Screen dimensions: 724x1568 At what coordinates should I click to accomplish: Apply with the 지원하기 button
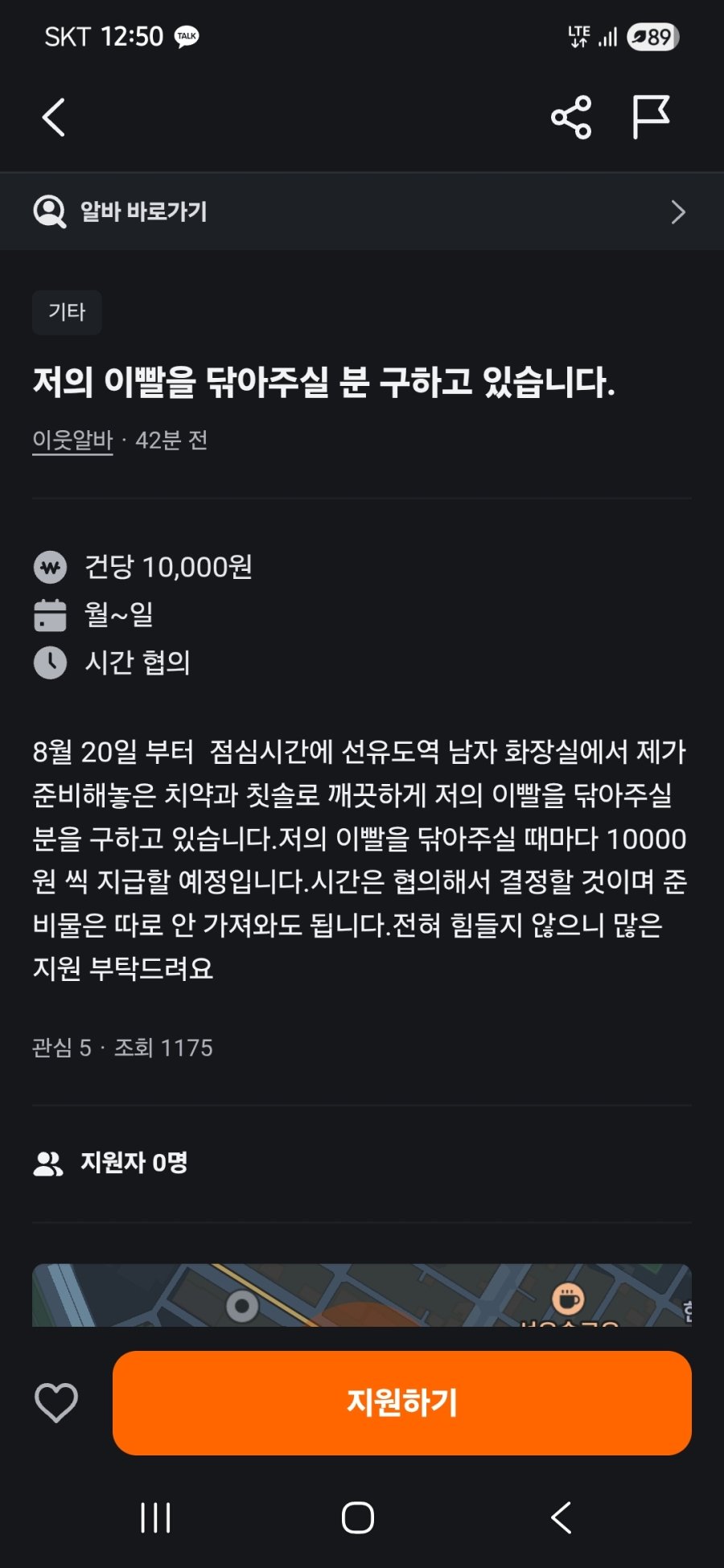(401, 1403)
